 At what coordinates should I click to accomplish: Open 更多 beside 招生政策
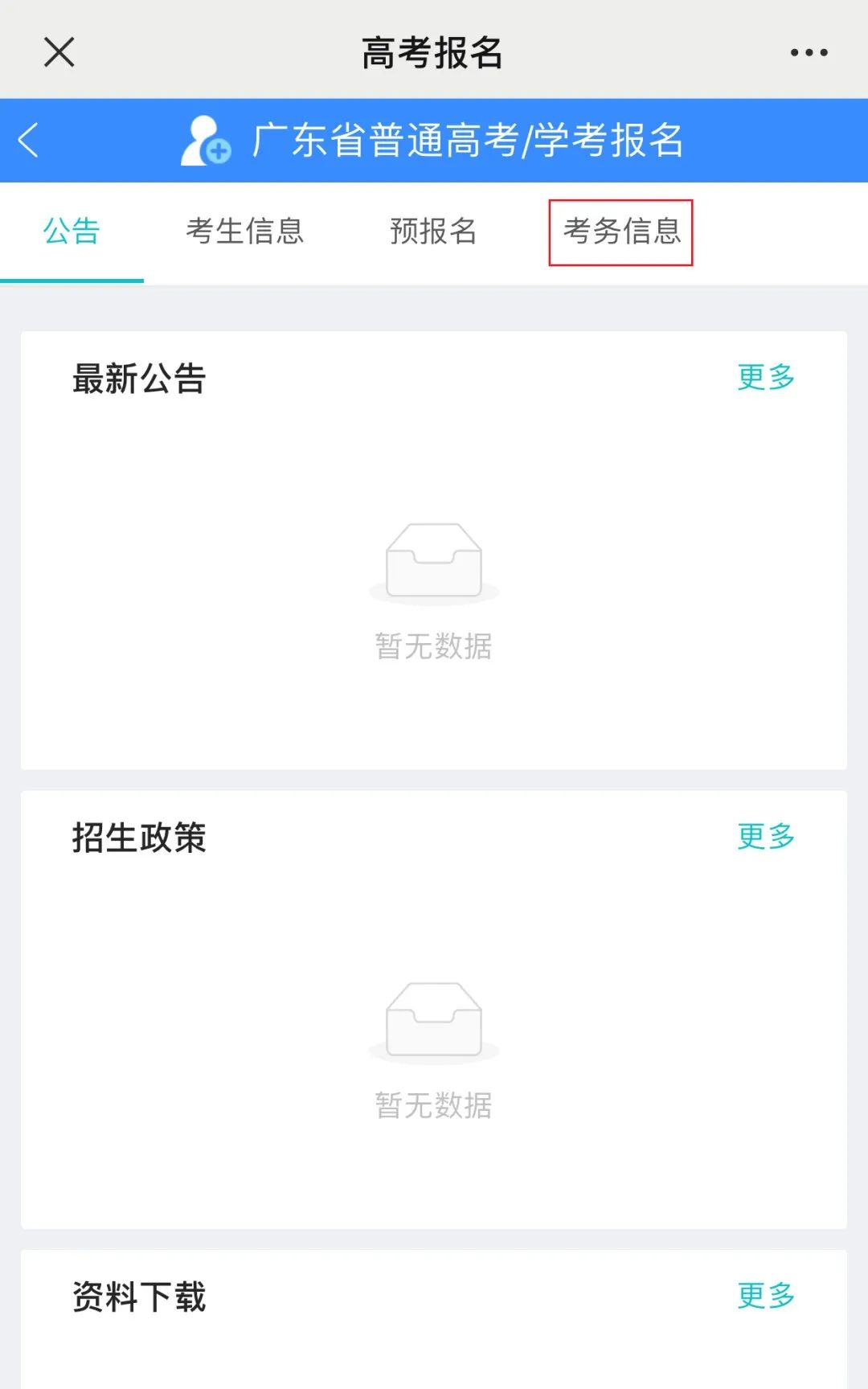tap(765, 837)
